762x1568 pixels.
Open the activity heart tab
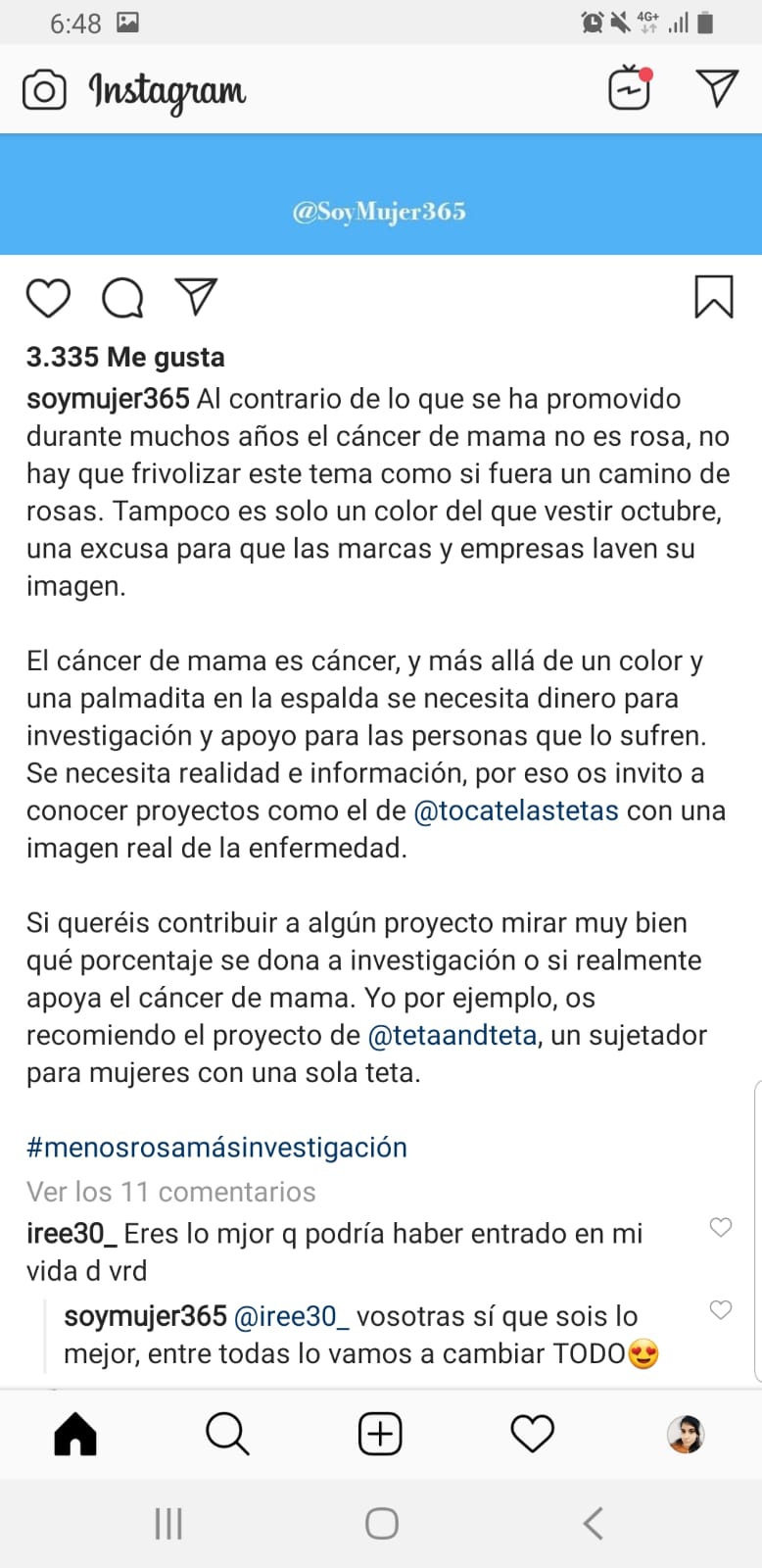[x=533, y=1435]
